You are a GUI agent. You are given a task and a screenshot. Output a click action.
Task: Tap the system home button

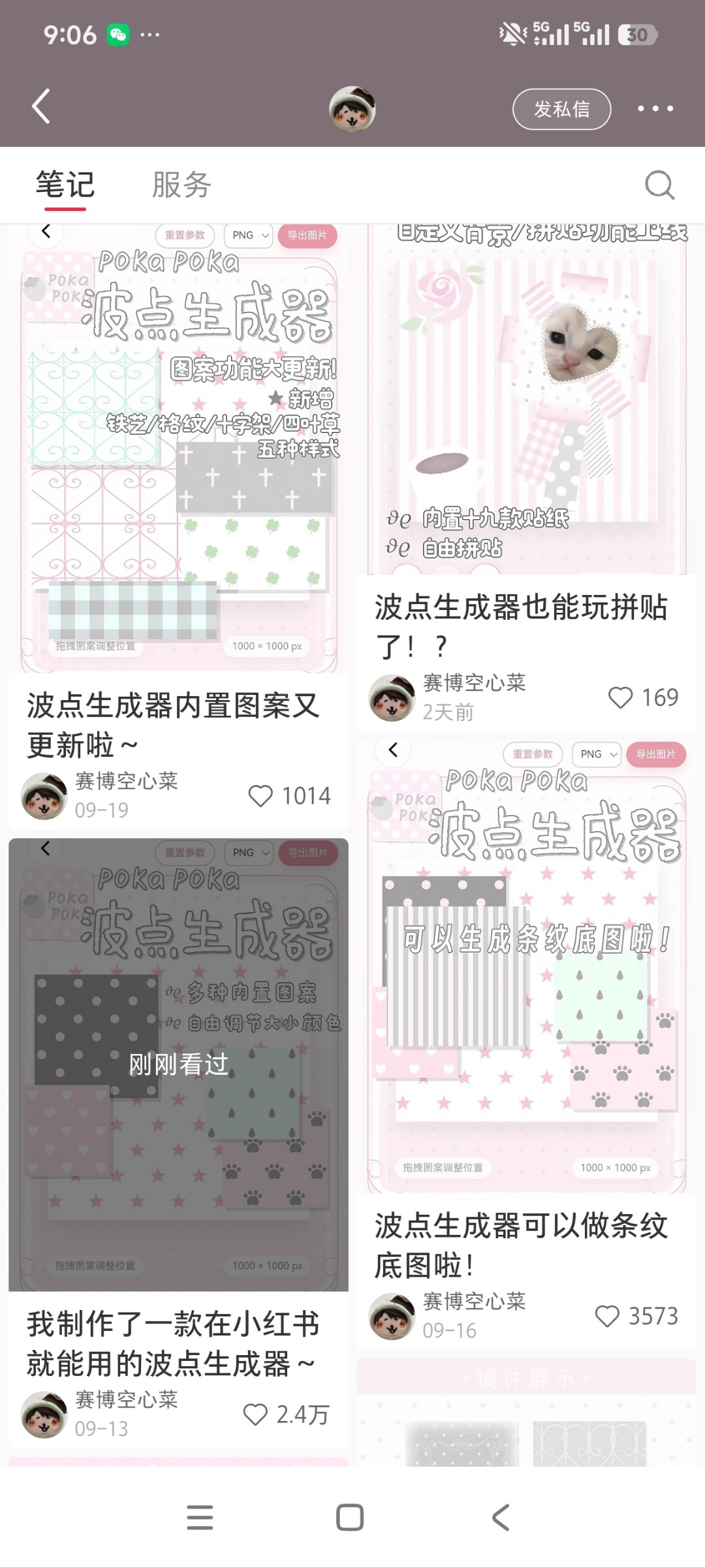point(350,1517)
